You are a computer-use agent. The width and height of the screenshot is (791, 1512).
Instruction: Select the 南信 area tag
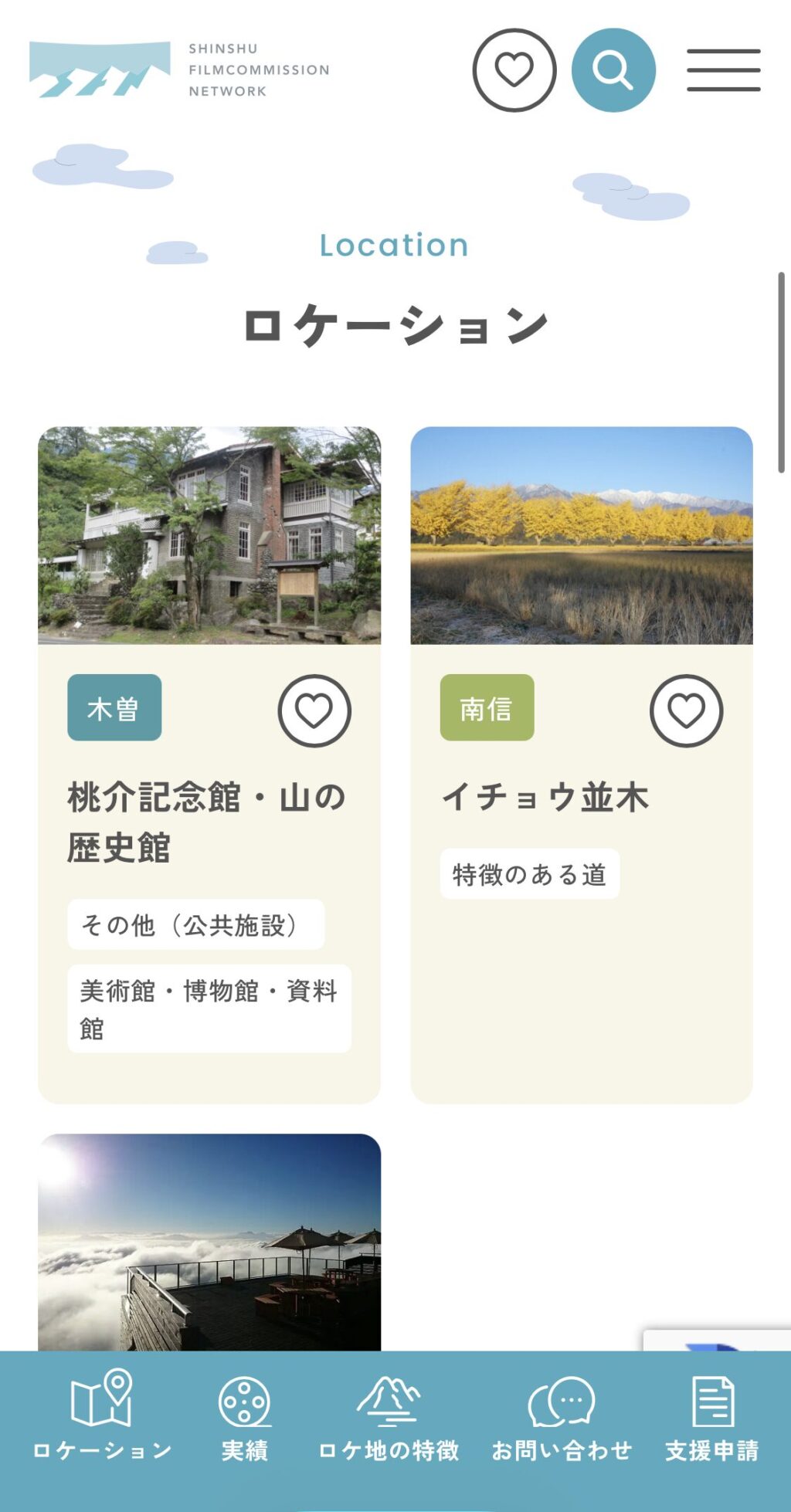click(x=487, y=708)
